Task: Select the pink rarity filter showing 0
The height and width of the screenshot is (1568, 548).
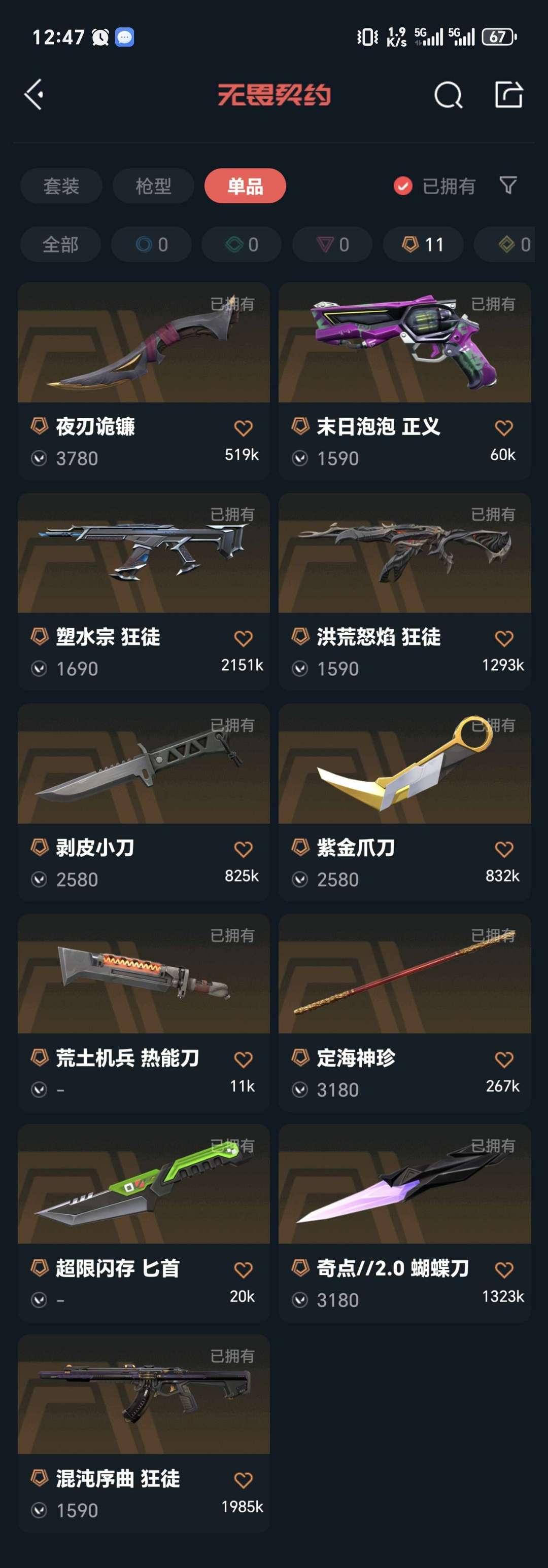Action: [332, 244]
